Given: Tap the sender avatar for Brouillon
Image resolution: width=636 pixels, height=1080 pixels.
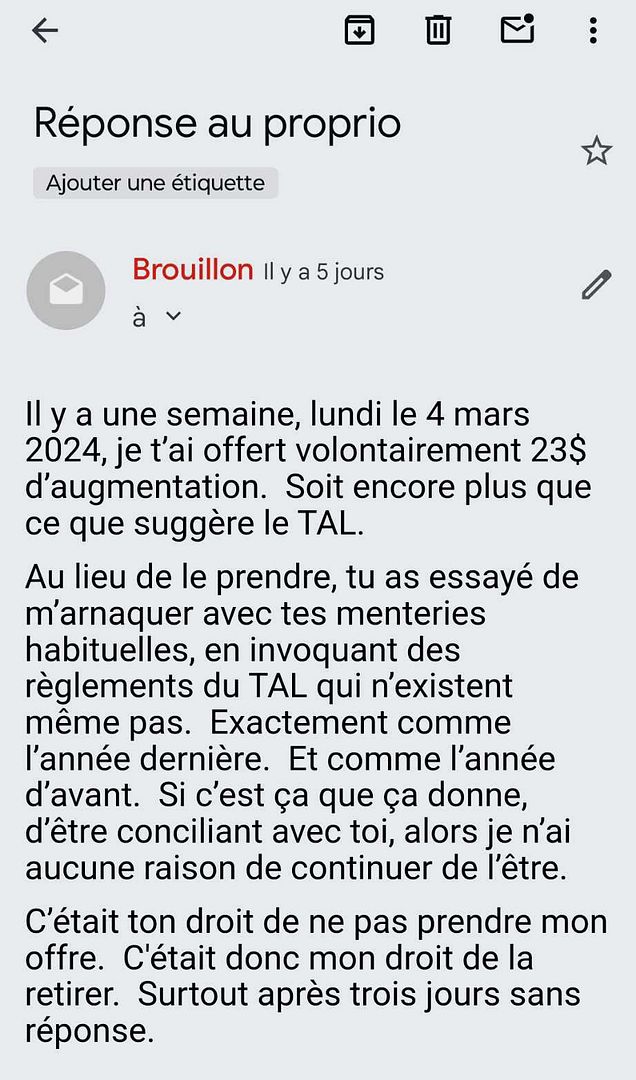Looking at the screenshot, I should pos(66,290).
